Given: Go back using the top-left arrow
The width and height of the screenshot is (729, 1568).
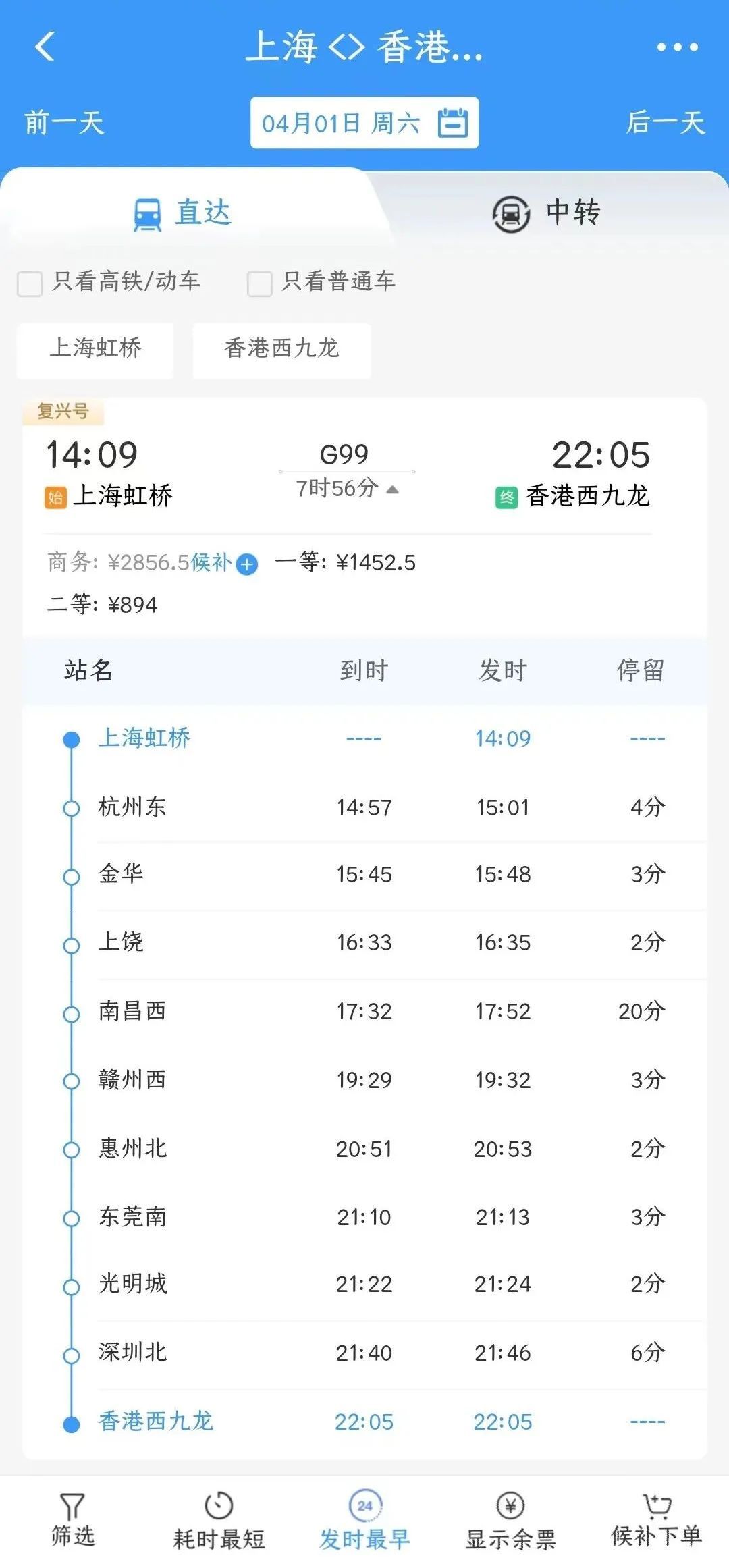Looking at the screenshot, I should (45, 47).
